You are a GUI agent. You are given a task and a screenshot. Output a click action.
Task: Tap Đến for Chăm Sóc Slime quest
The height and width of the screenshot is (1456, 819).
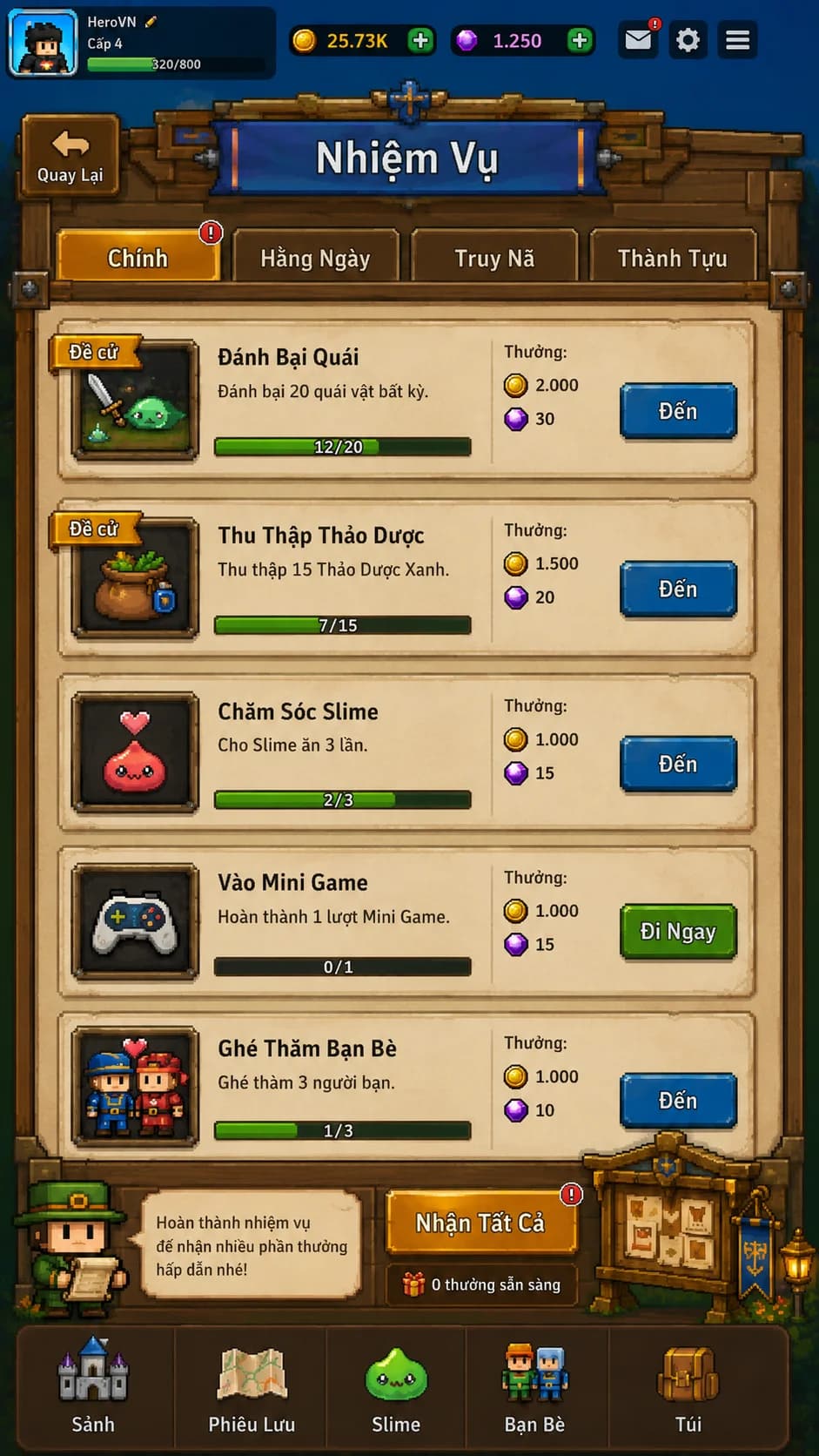678,765
